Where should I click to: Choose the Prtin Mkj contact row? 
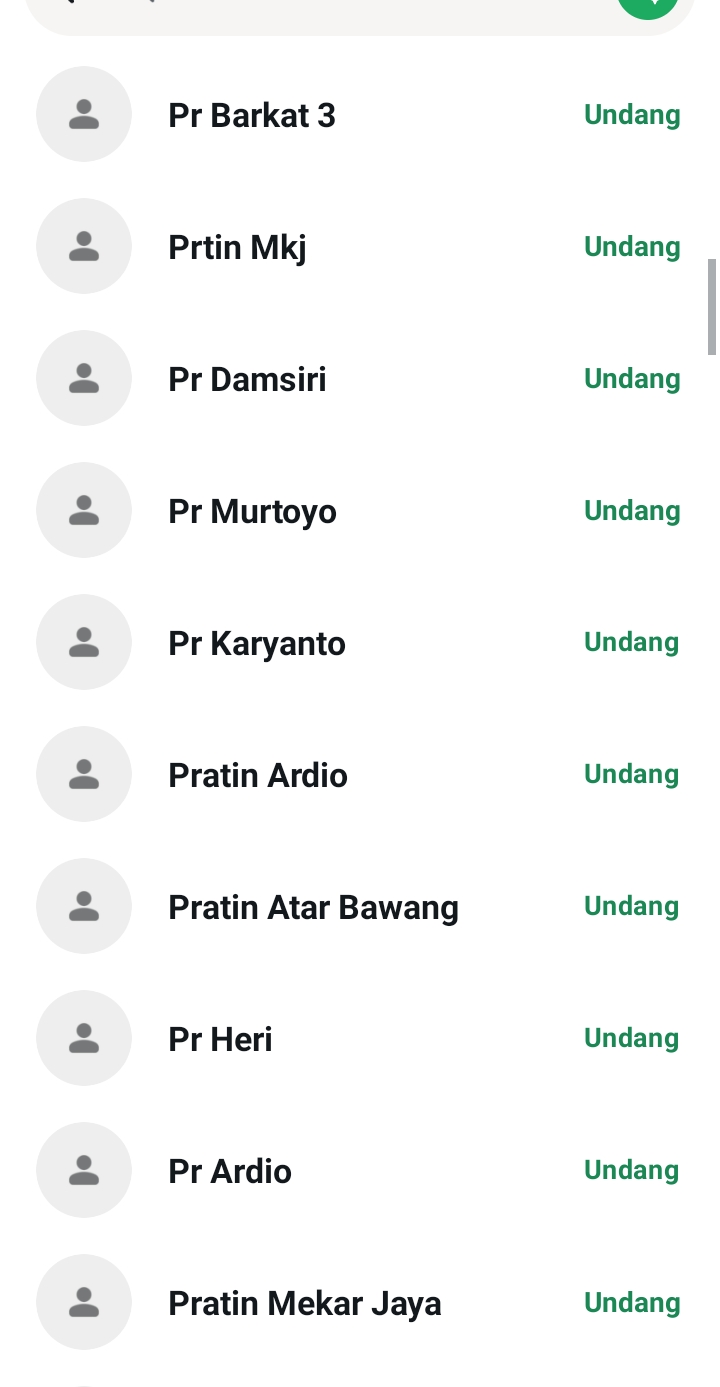360,247
